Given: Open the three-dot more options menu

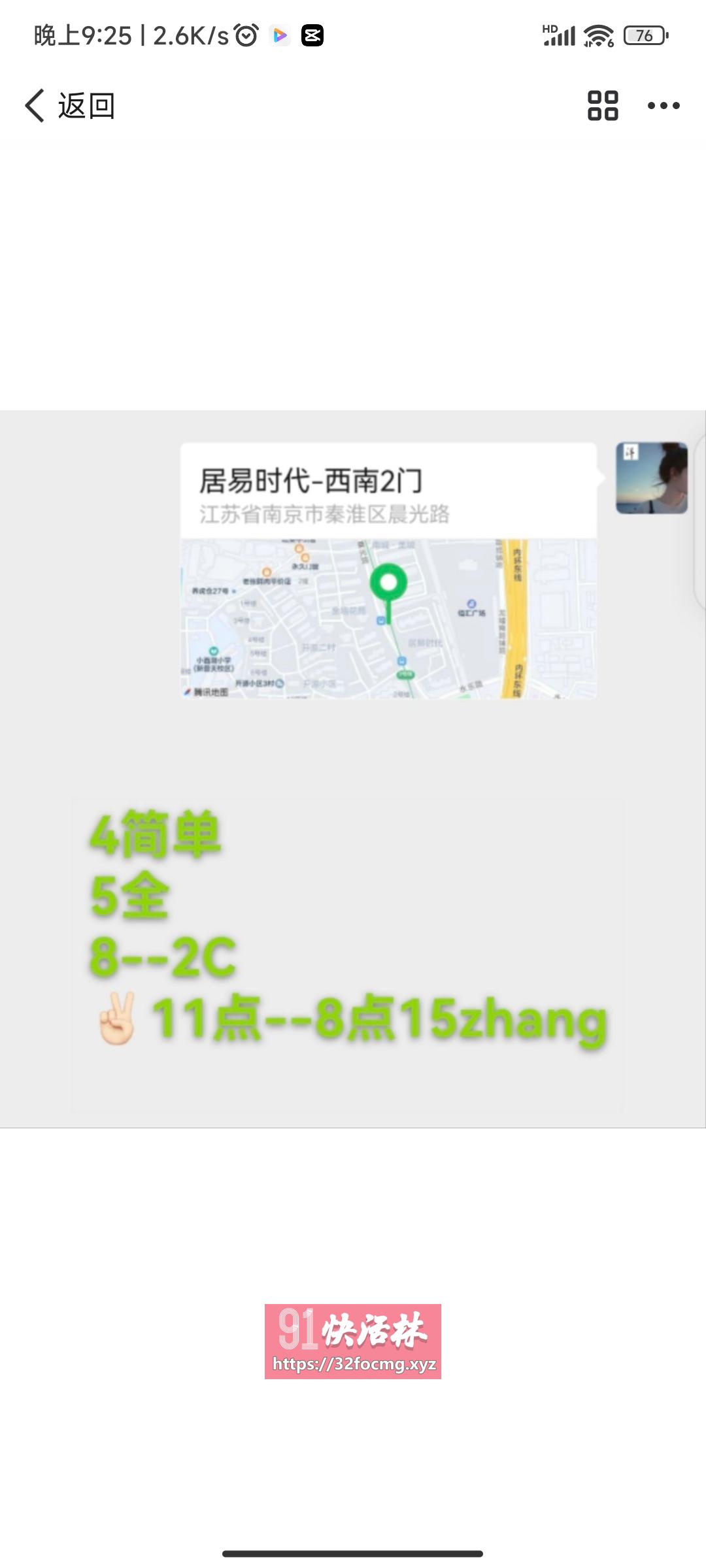Looking at the screenshot, I should coord(663,105).
